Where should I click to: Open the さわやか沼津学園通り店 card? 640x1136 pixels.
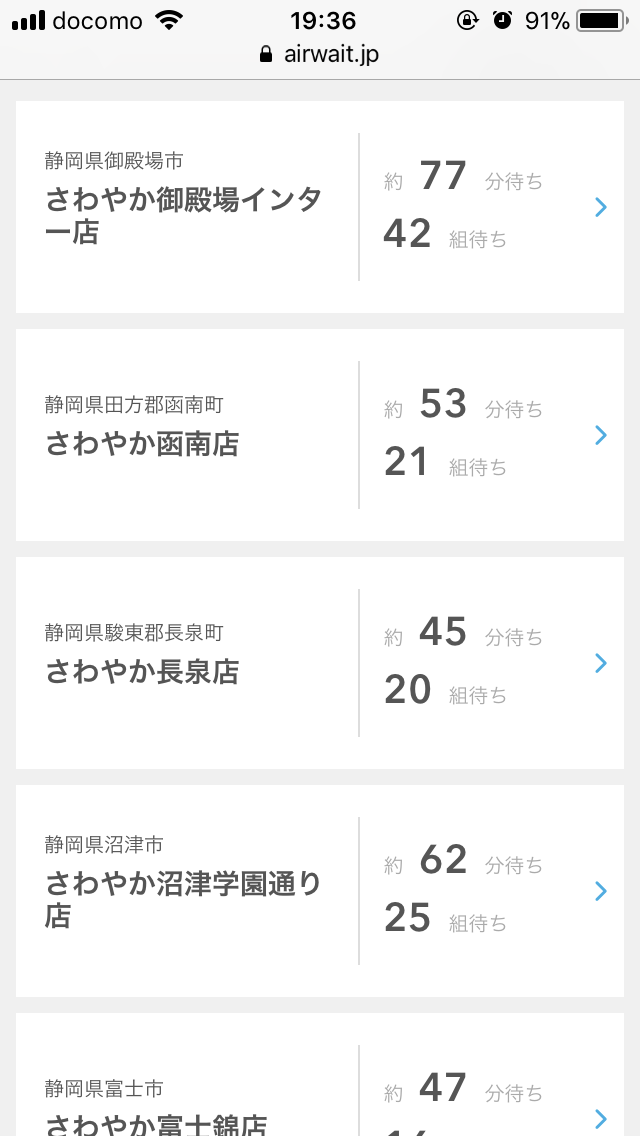click(320, 891)
